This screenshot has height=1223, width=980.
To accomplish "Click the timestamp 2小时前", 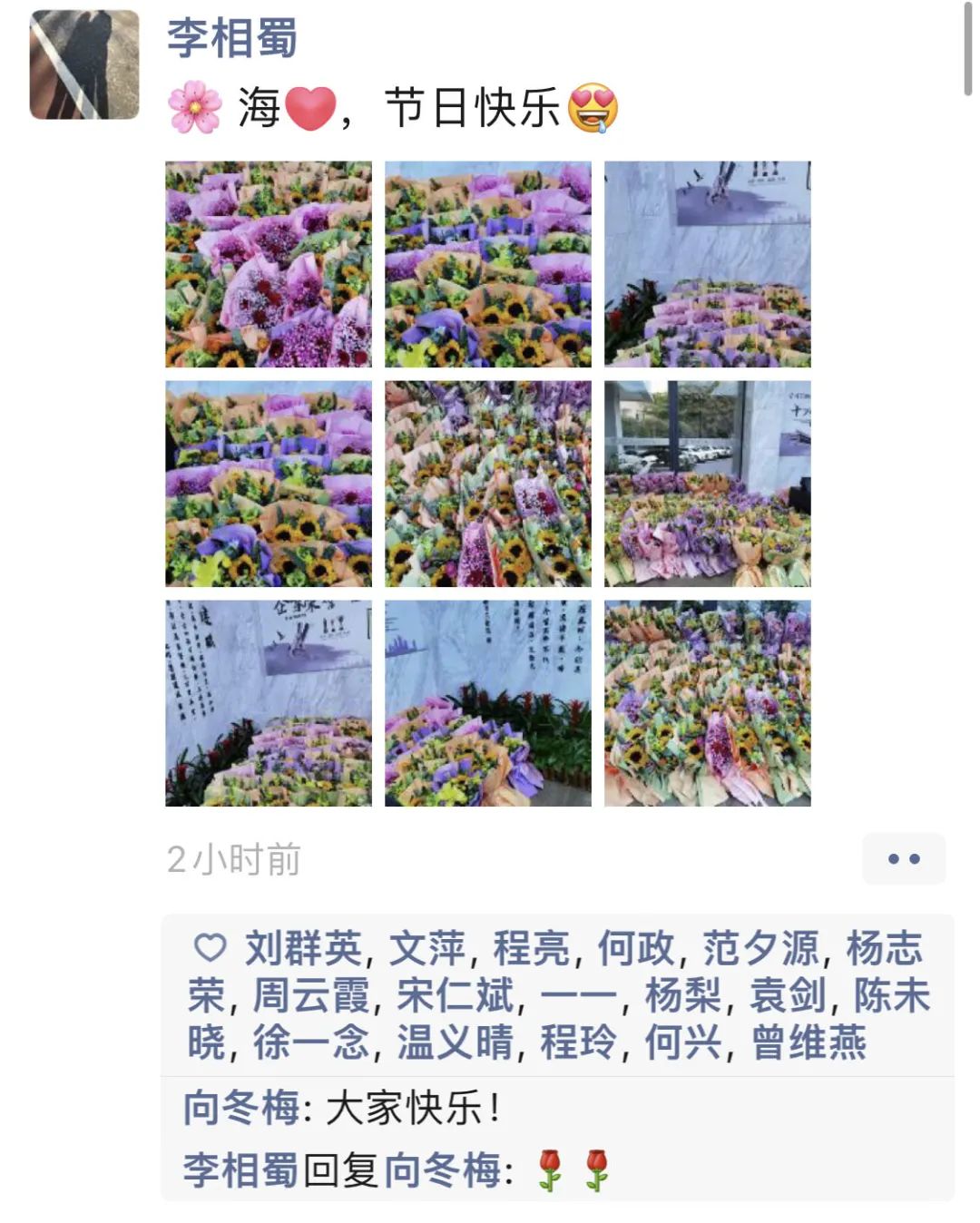I will pyautogui.click(x=231, y=860).
